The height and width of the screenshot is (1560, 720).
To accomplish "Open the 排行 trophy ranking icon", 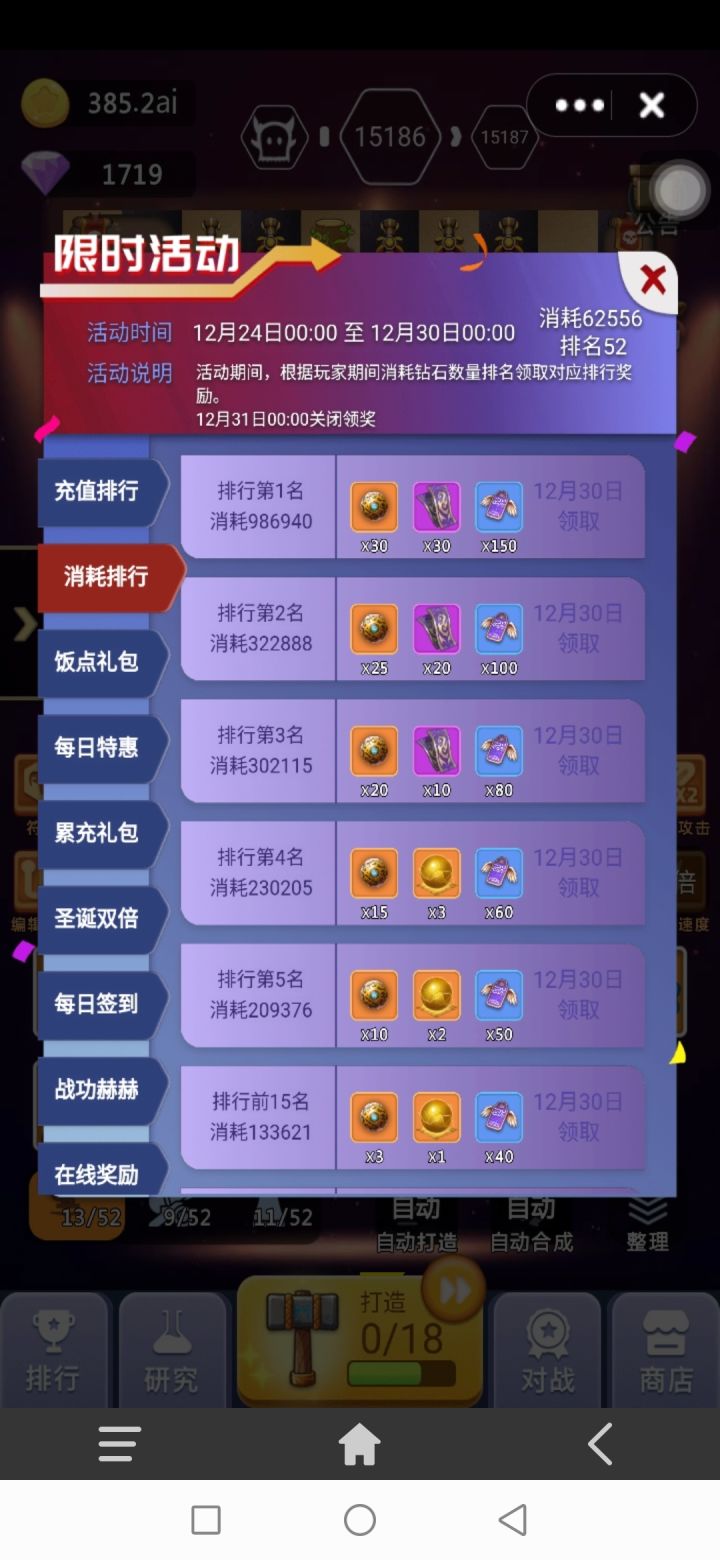I will (55, 1345).
